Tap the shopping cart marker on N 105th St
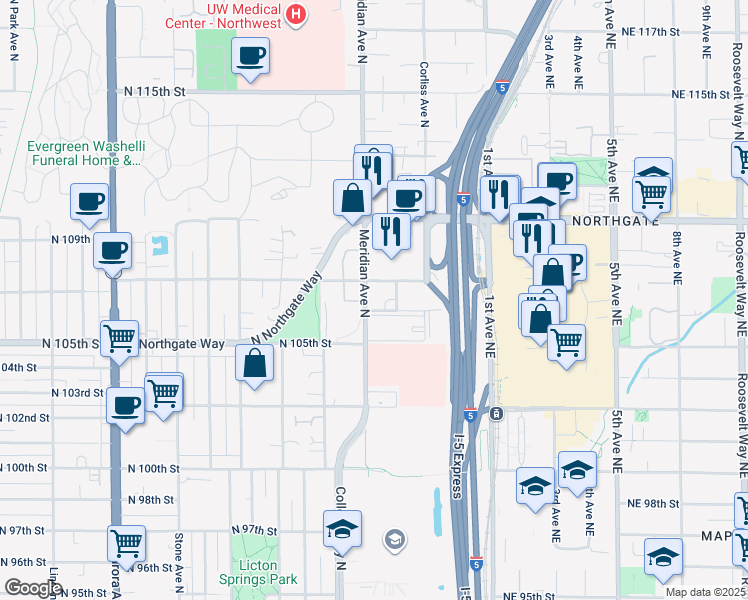The width and height of the screenshot is (748, 600). 120,340
